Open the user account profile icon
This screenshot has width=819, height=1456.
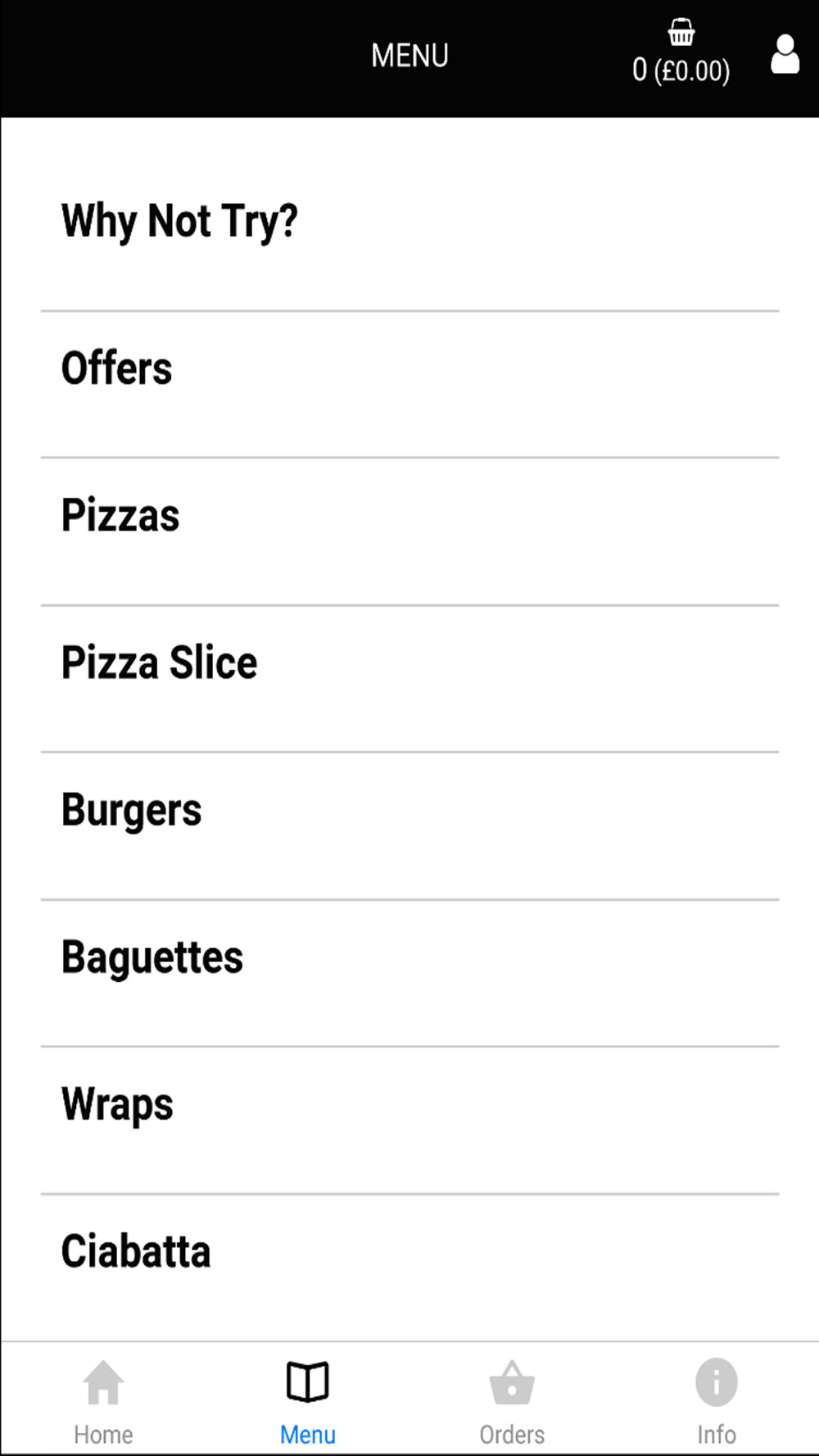785,55
